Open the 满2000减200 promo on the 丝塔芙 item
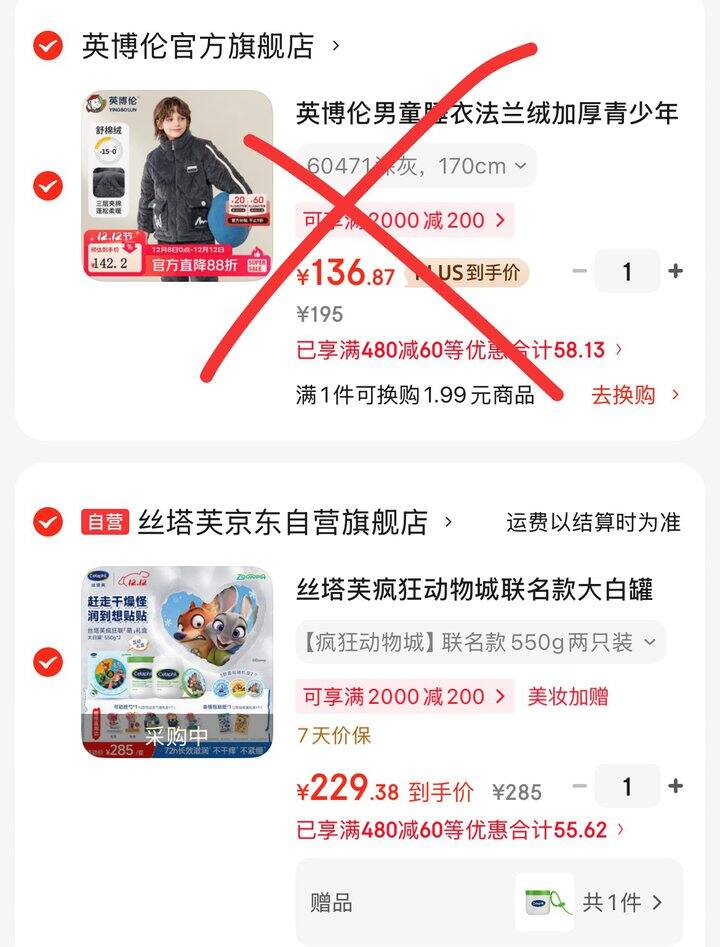Image resolution: width=720 pixels, height=947 pixels. tap(405, 697)
